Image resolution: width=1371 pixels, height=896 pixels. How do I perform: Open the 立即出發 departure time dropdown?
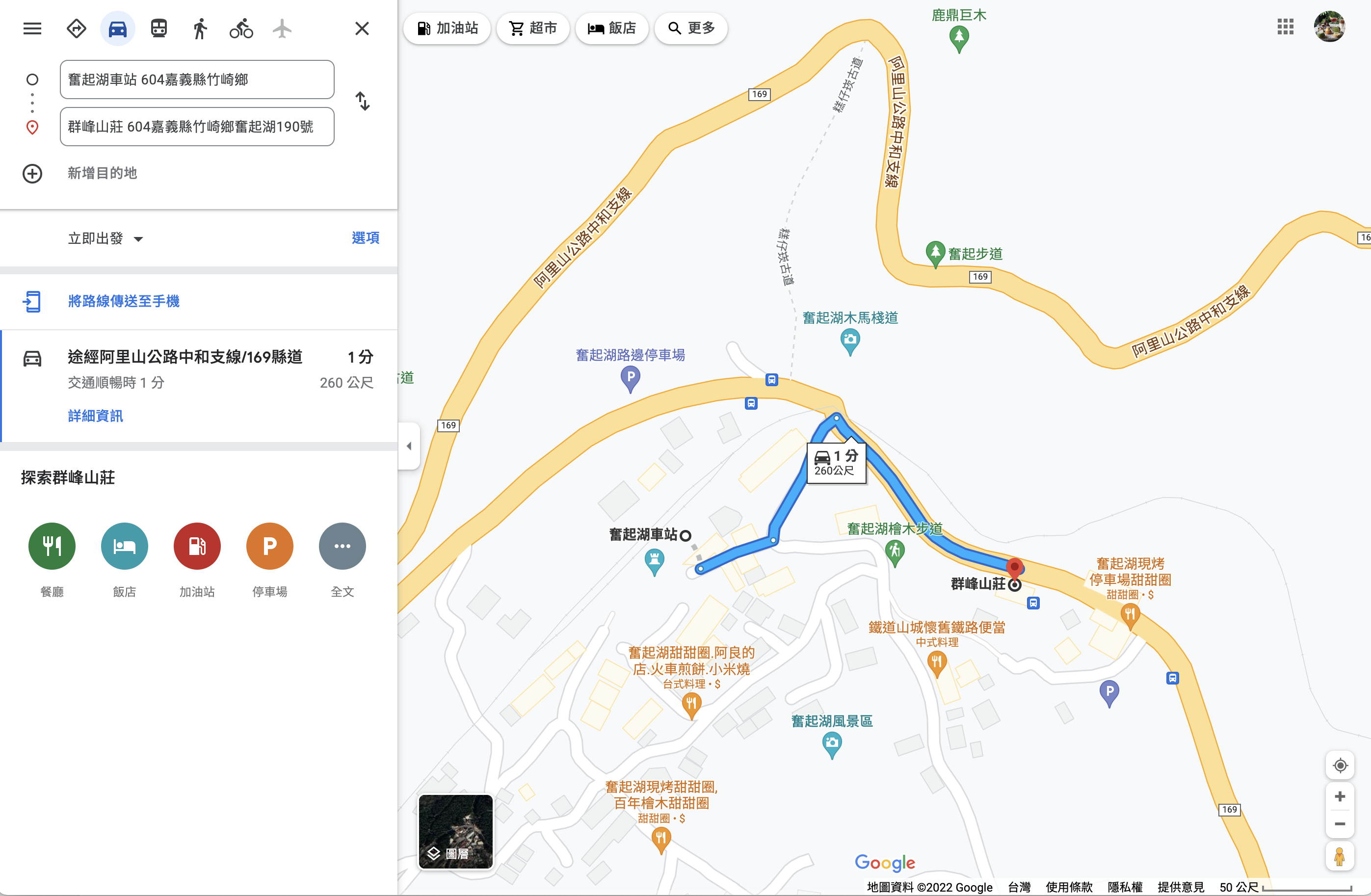(105, 238)
